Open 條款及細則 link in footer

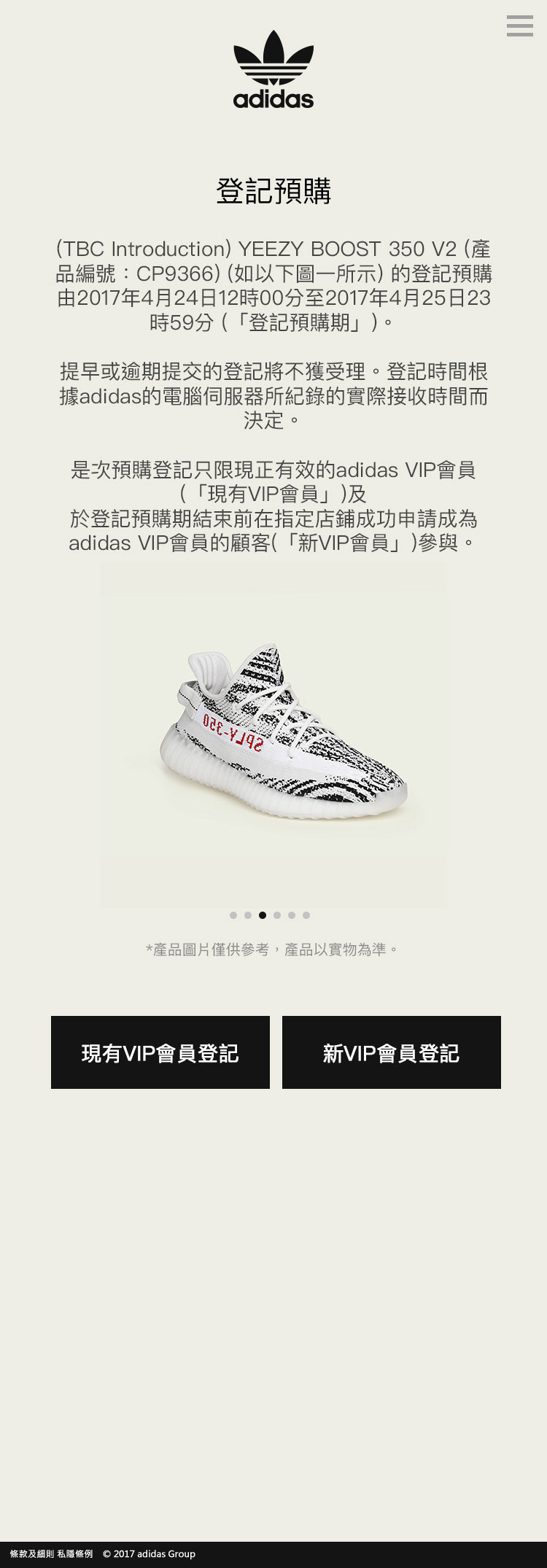tap(31, 1553)
